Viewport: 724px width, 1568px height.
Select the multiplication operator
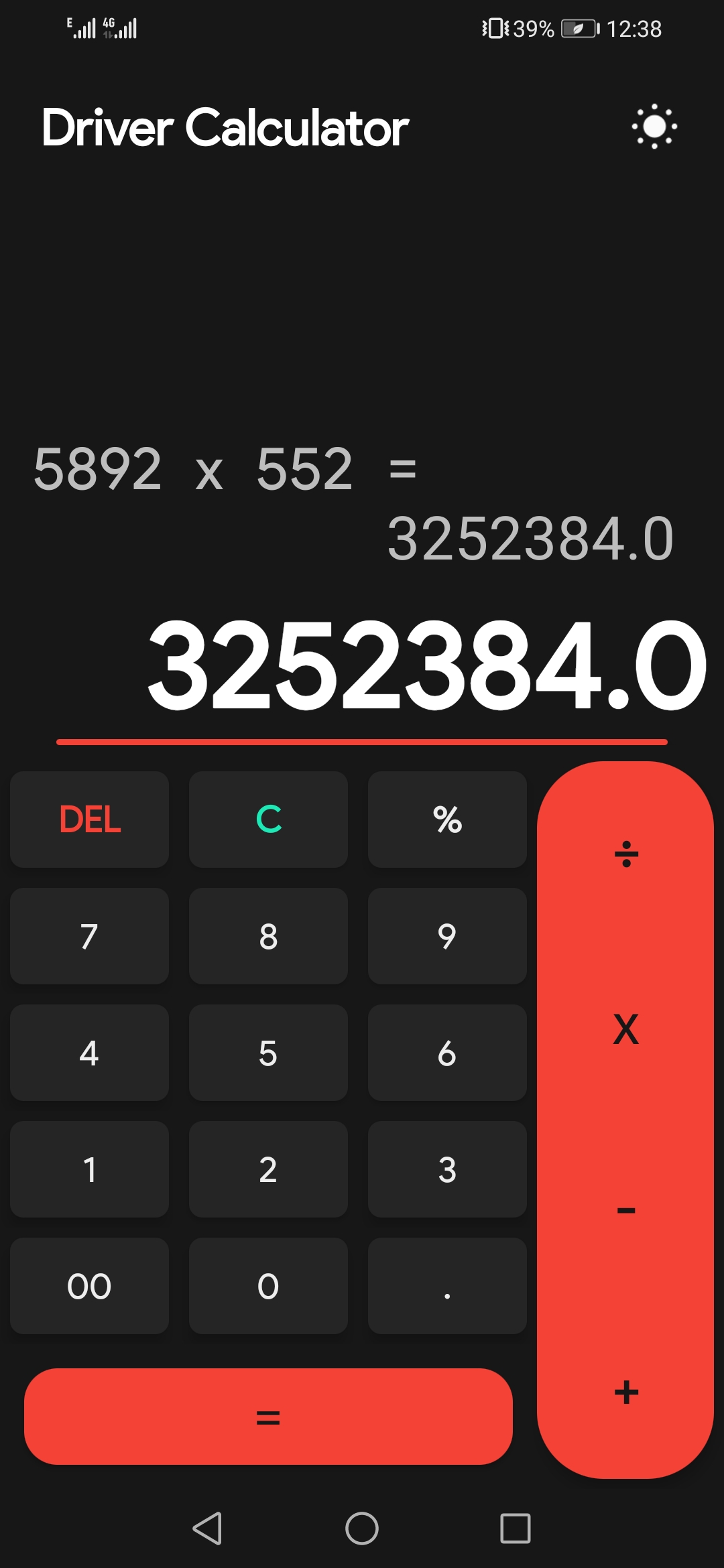click(625, 1029)
